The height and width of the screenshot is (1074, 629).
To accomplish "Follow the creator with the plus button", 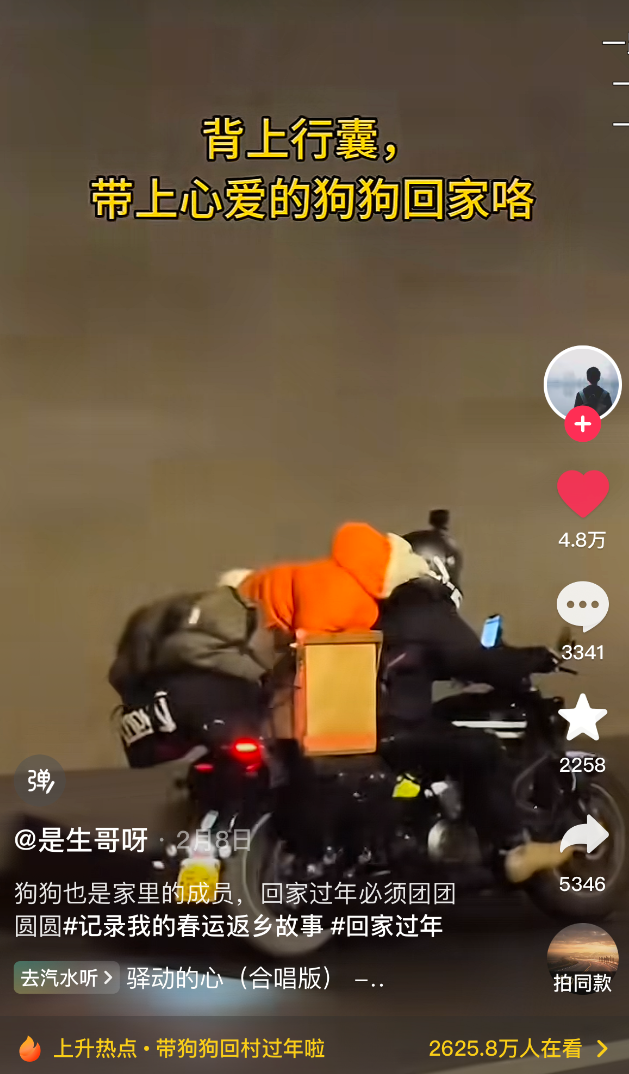I will 582,424.
